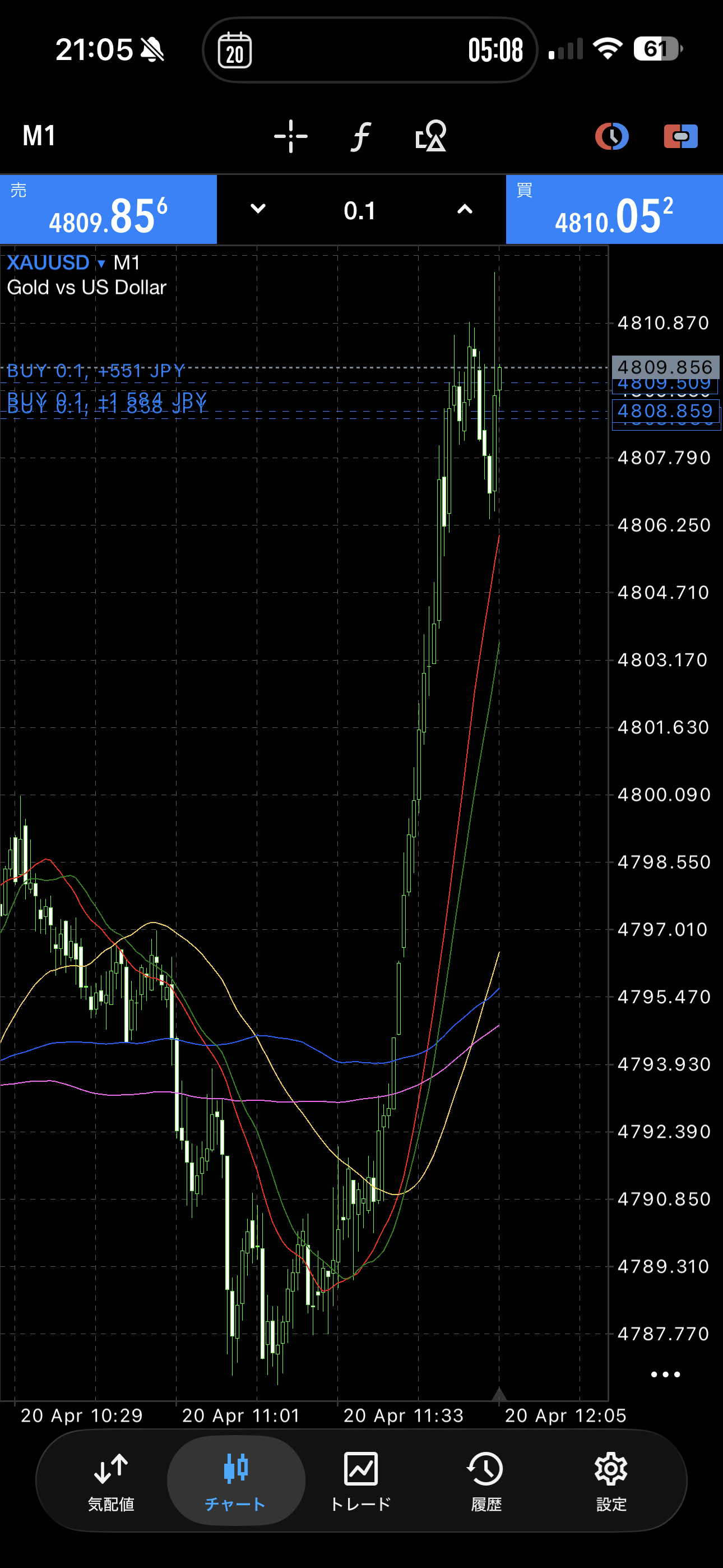
Task: Open the indicators (f) menu
Action: (x=360, y=136)
